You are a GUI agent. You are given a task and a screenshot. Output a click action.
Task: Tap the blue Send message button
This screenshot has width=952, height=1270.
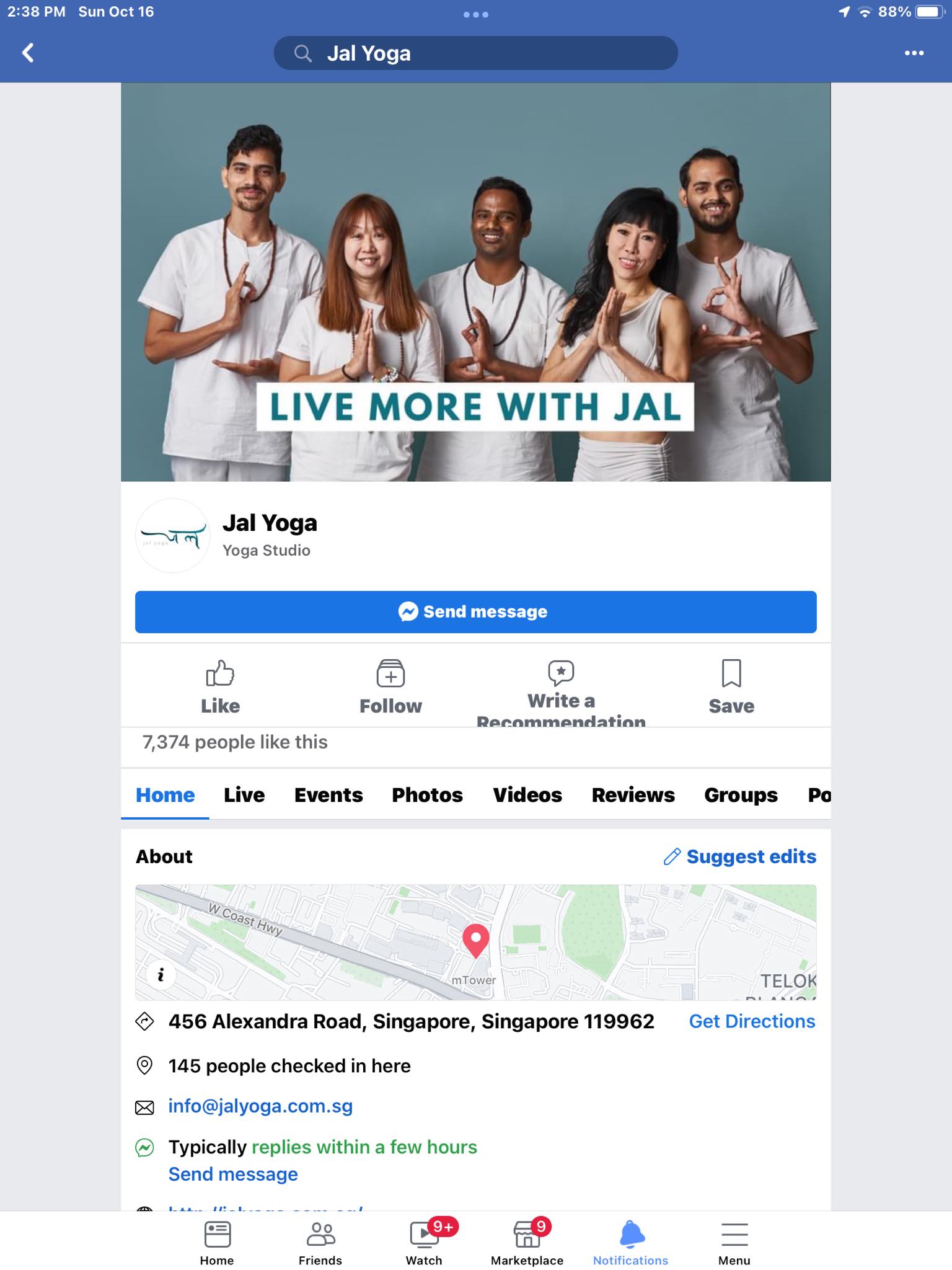pyautogui.click(x=475, y=612)
